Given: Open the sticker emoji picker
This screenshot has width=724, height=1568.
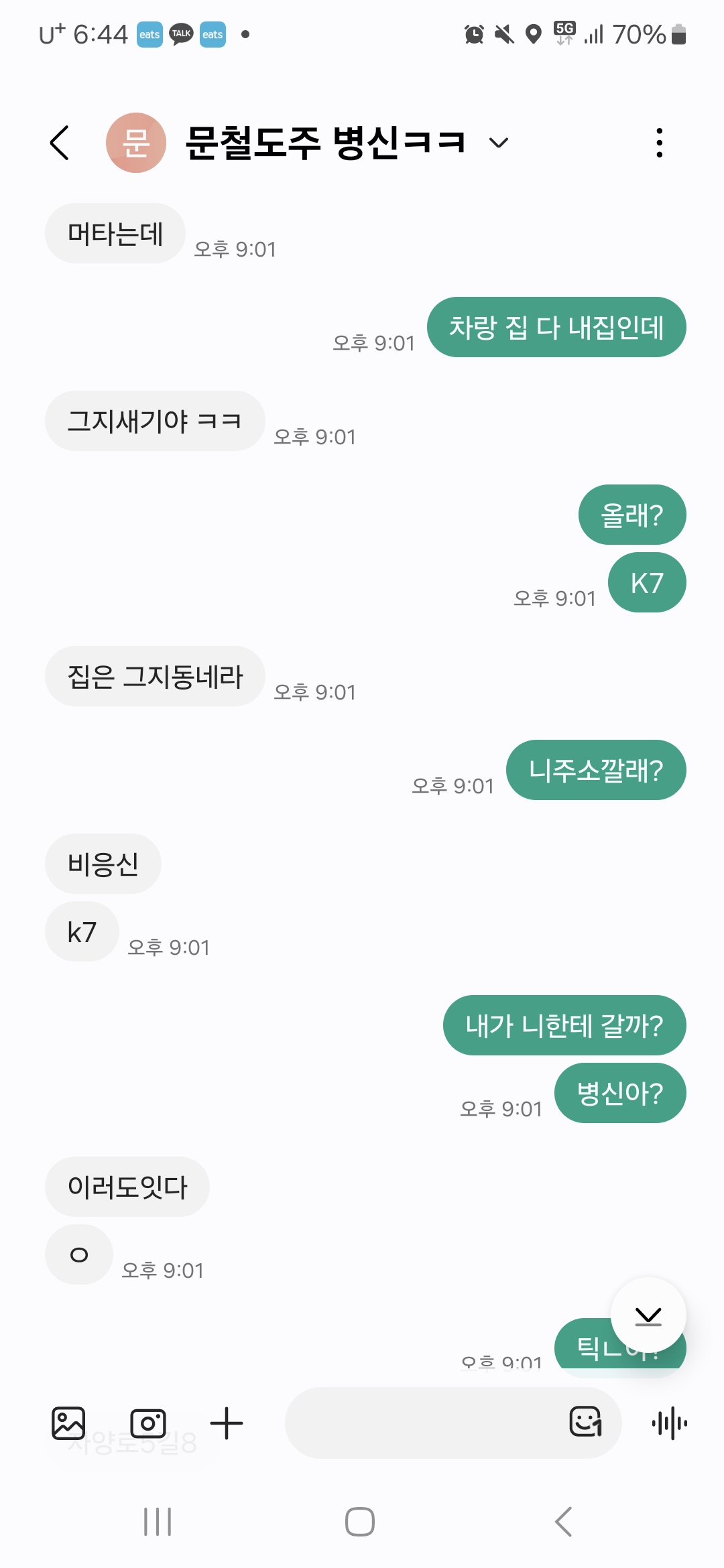Looking at the screenshot, I should (585, 1422).
